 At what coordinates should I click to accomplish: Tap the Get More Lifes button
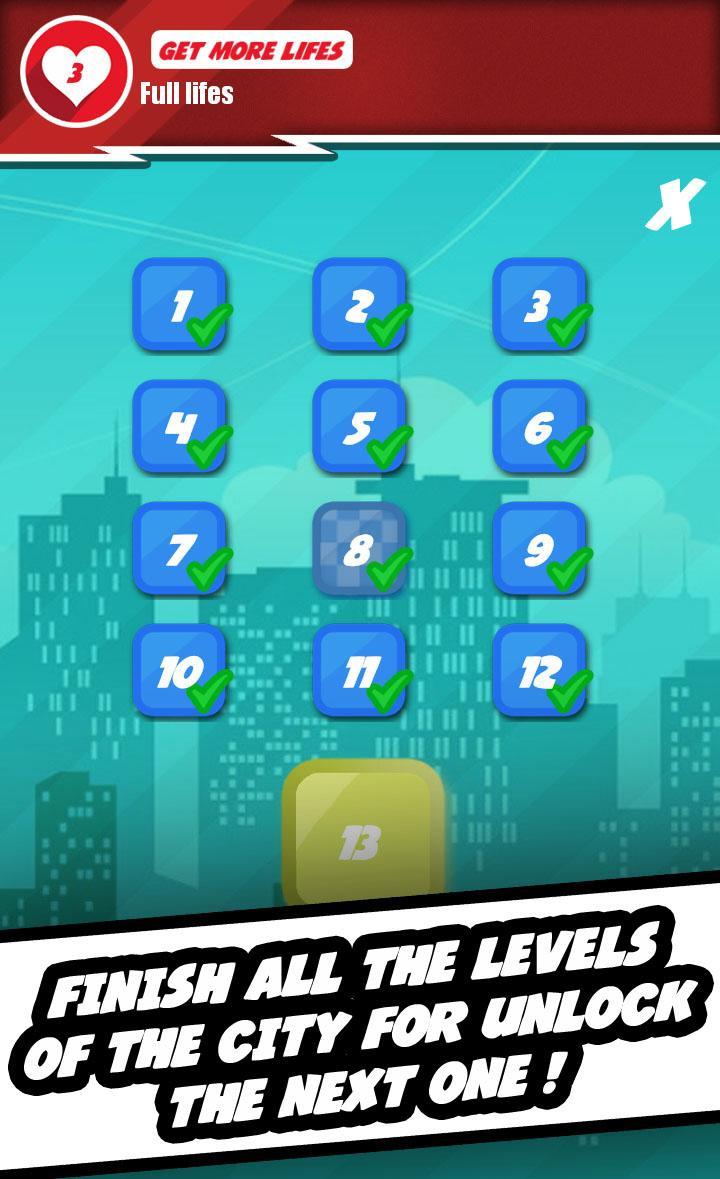point(251,50)
